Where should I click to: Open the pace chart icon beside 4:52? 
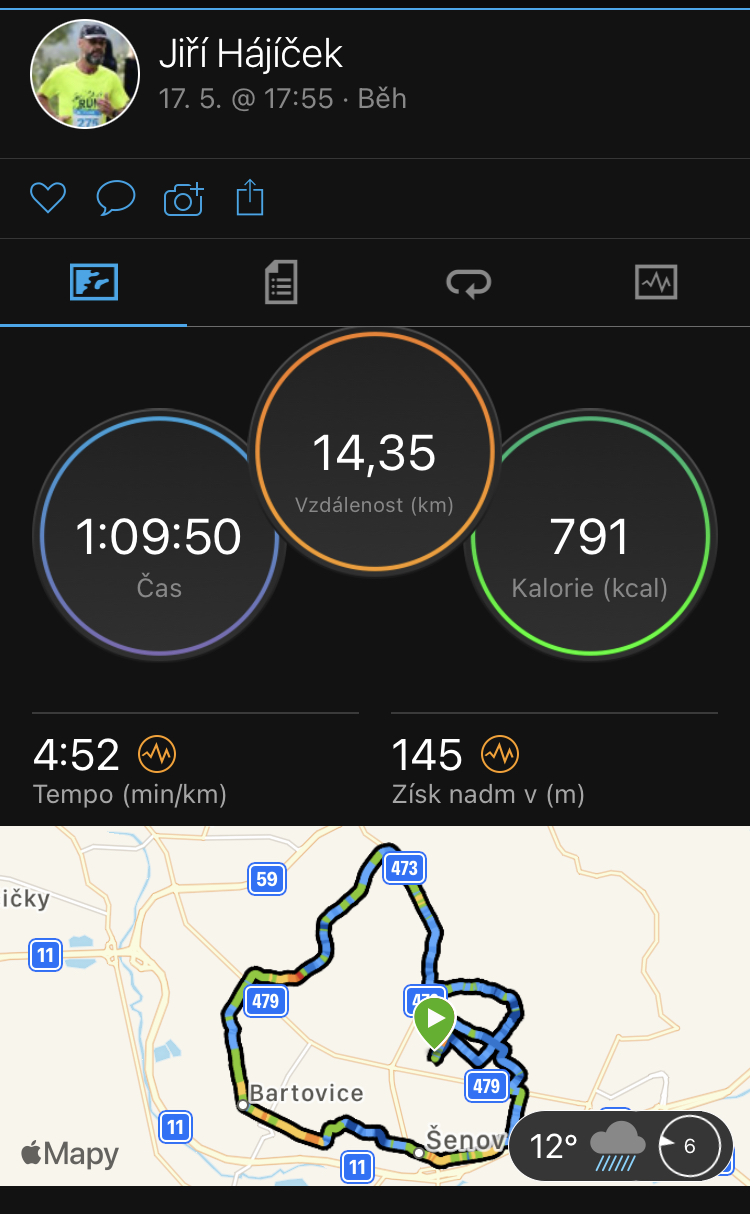click(x=157, y=754)
